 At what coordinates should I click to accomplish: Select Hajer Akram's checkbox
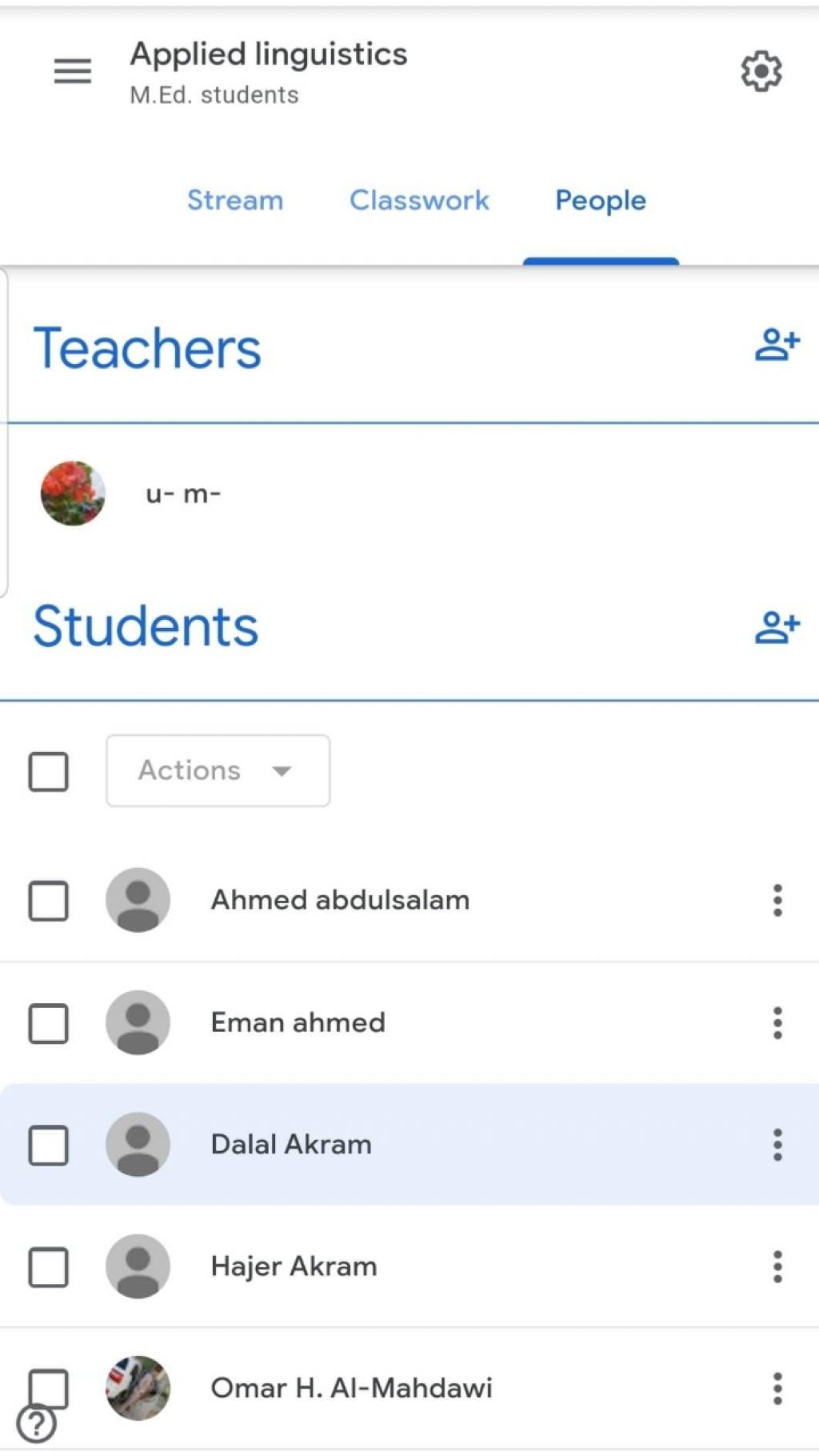pyautogui.click(x=48, y=1267)
